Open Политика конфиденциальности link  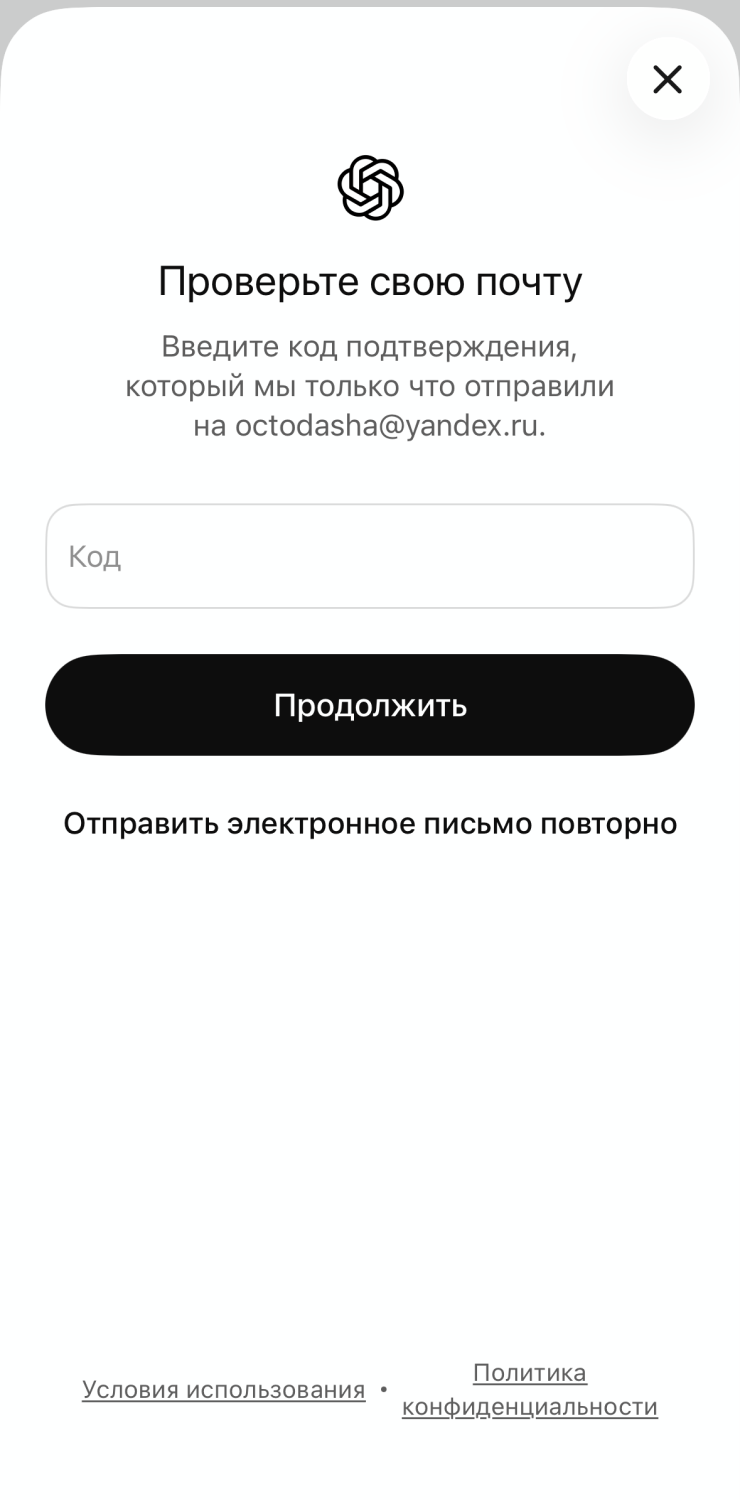click(530, 1390)
